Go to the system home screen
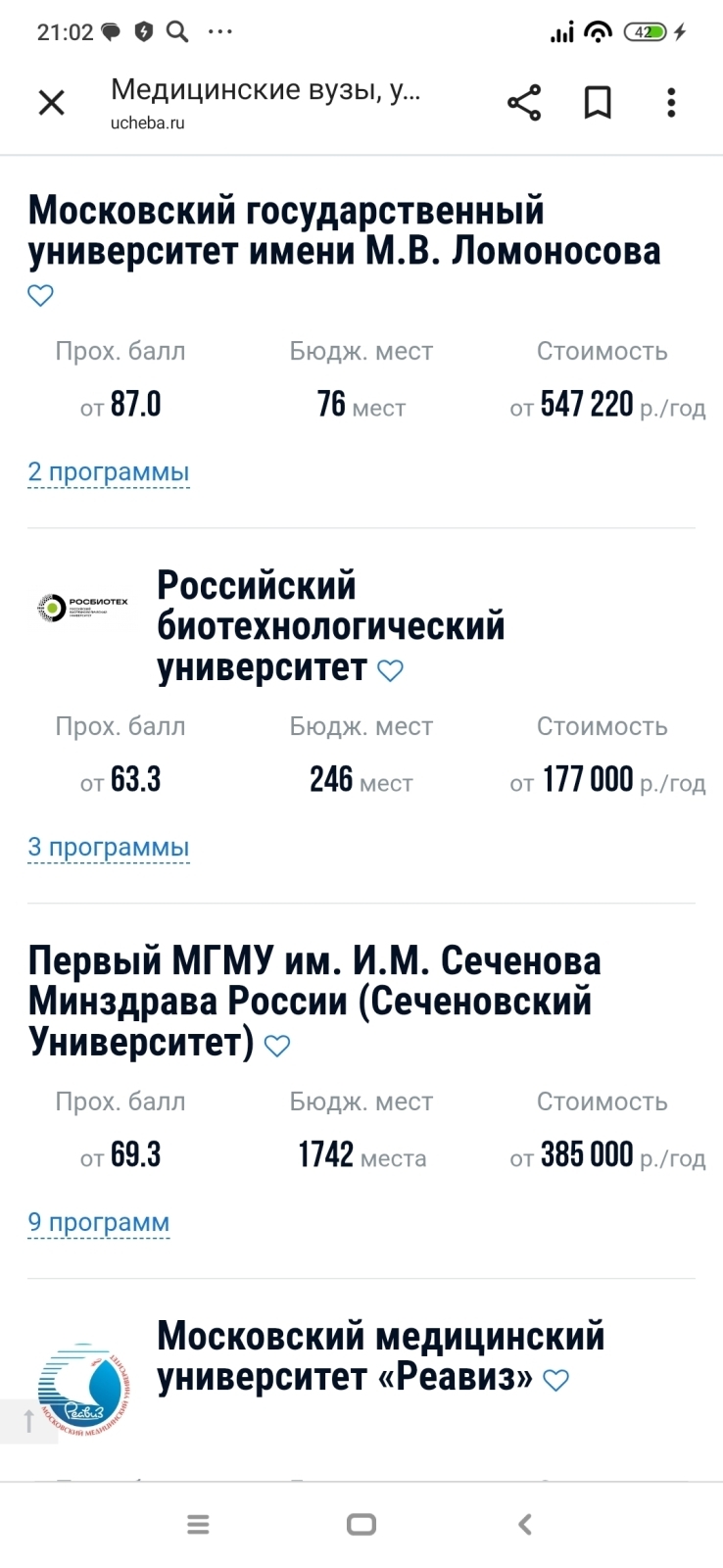The width and height of the screenshot is (723, 1568). (x=361, y=1524)
